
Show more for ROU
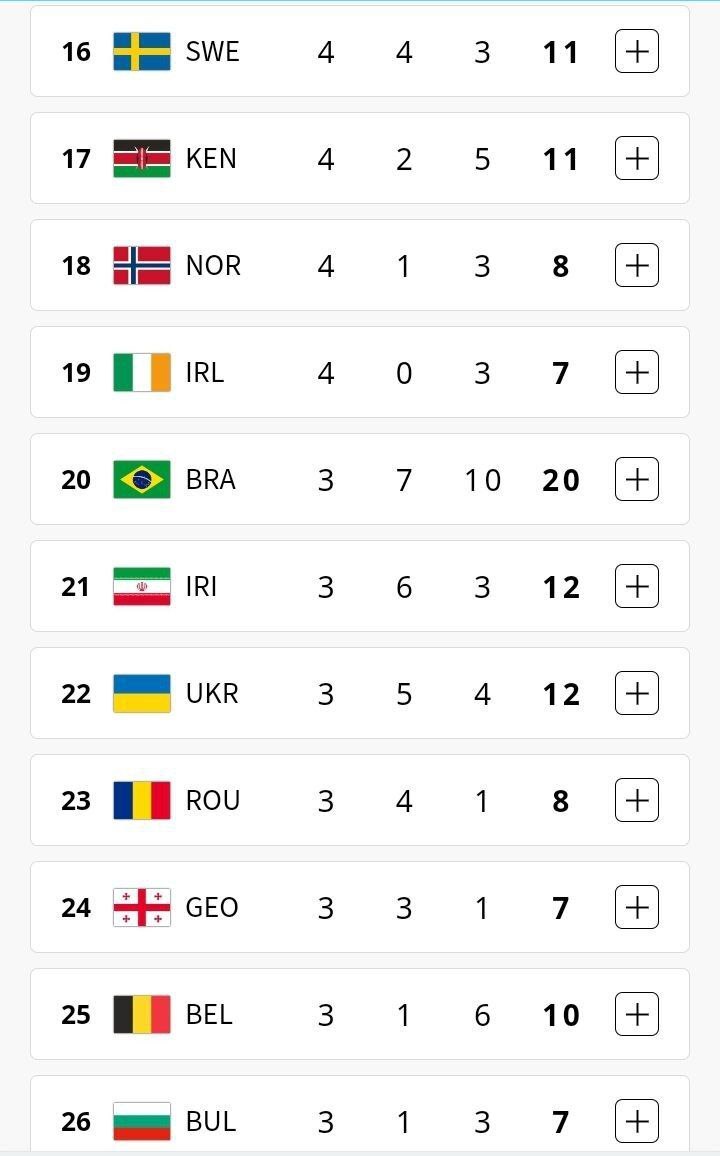tap(637, 800)
